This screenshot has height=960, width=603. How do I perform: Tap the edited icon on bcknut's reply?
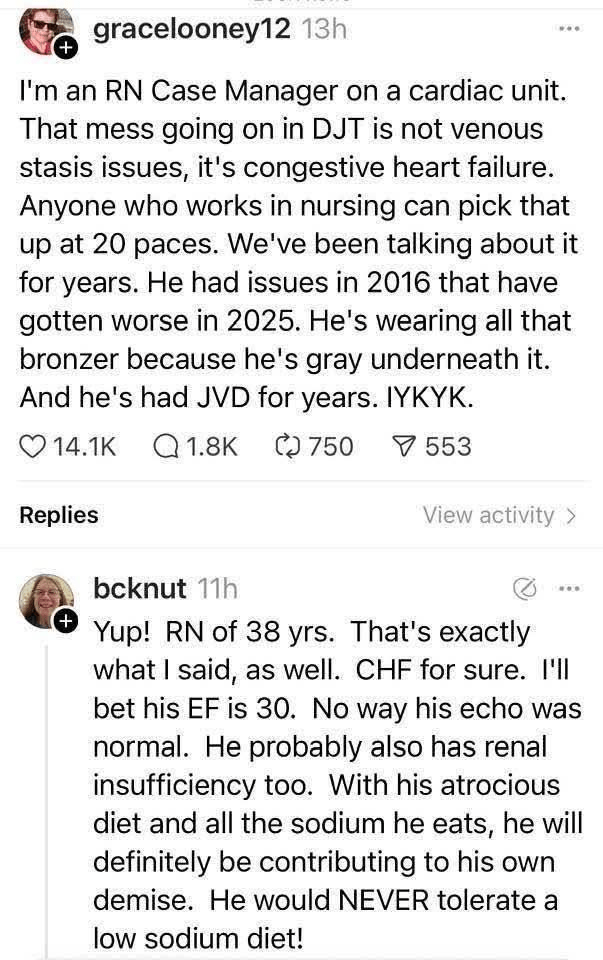coord(524,589)
